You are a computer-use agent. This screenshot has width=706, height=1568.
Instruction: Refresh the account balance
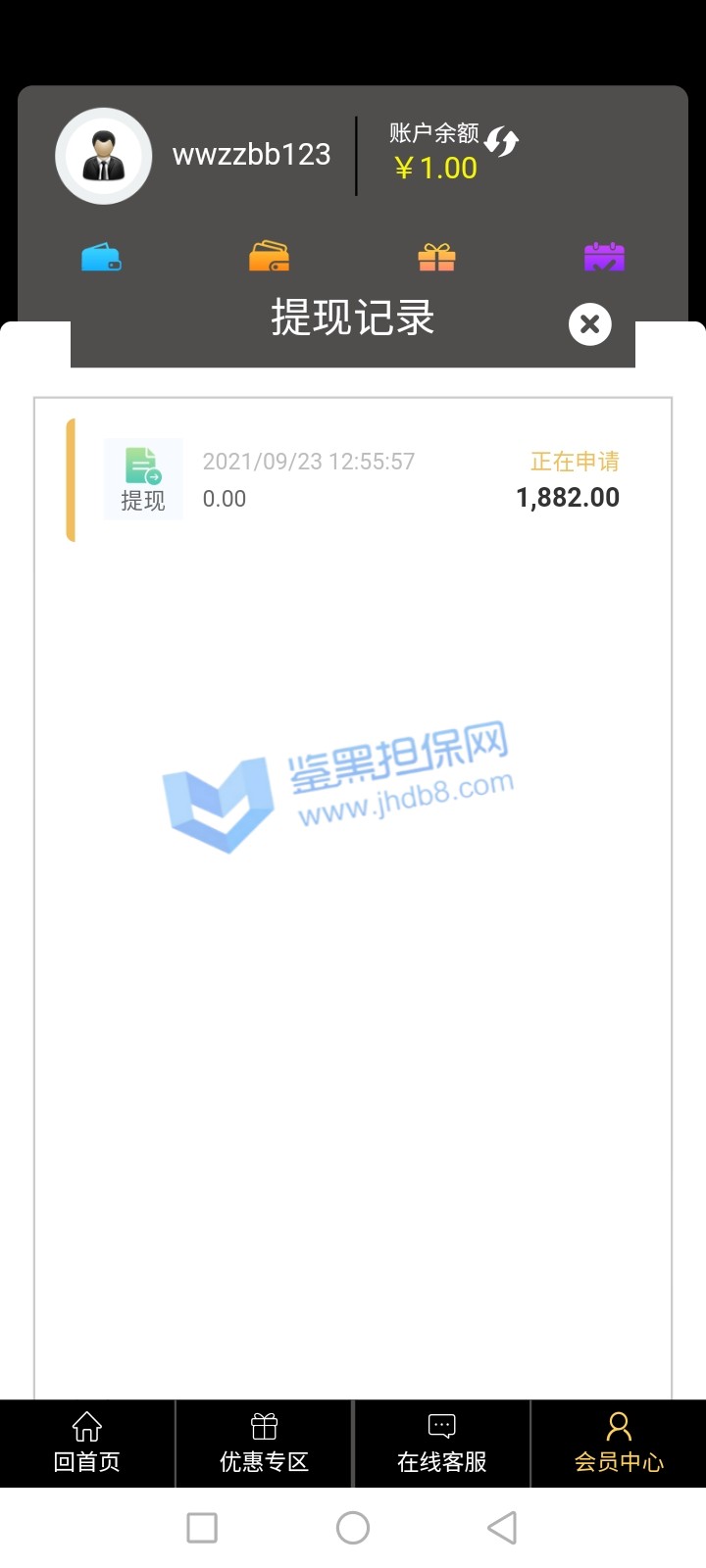[501, 142]
